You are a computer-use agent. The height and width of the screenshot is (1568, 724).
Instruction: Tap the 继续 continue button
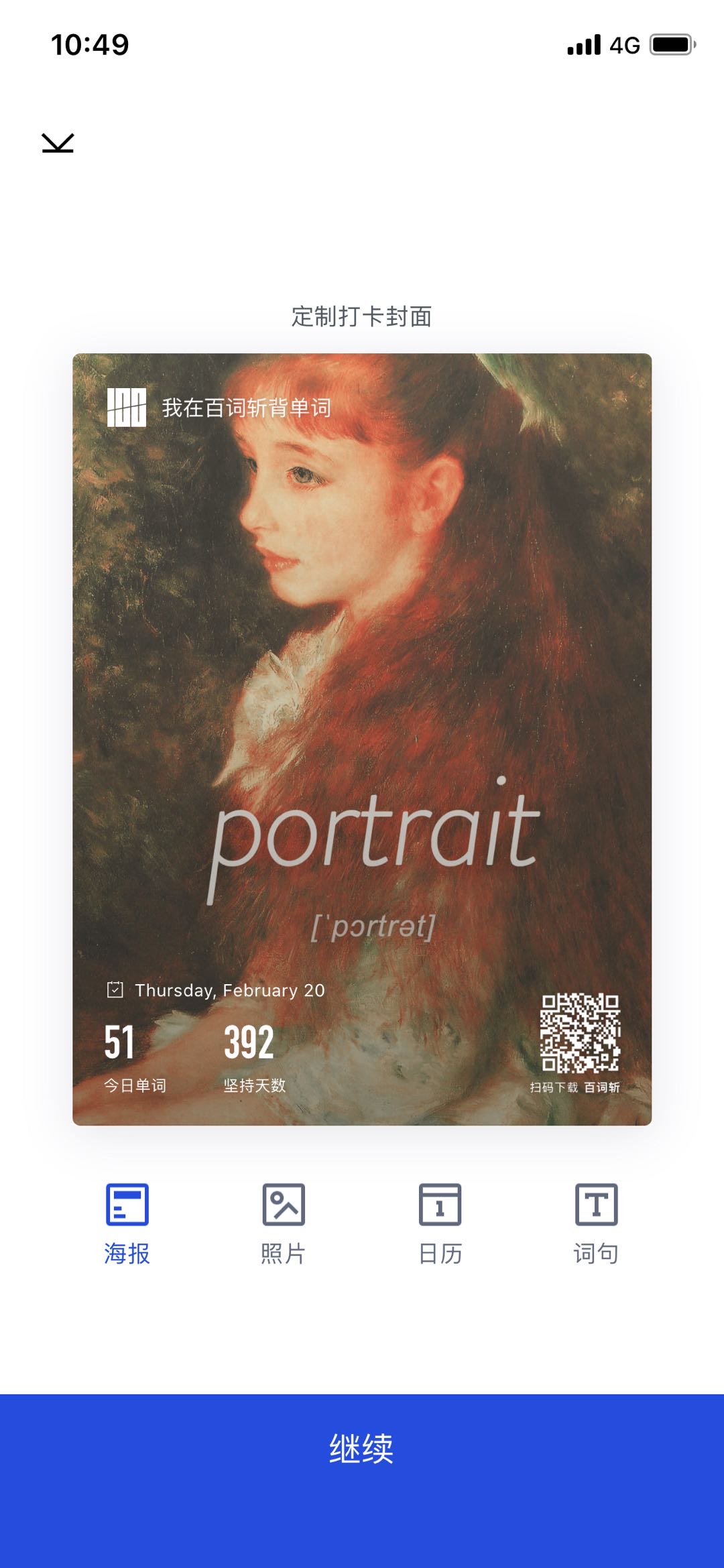[x=362, y=1448]
